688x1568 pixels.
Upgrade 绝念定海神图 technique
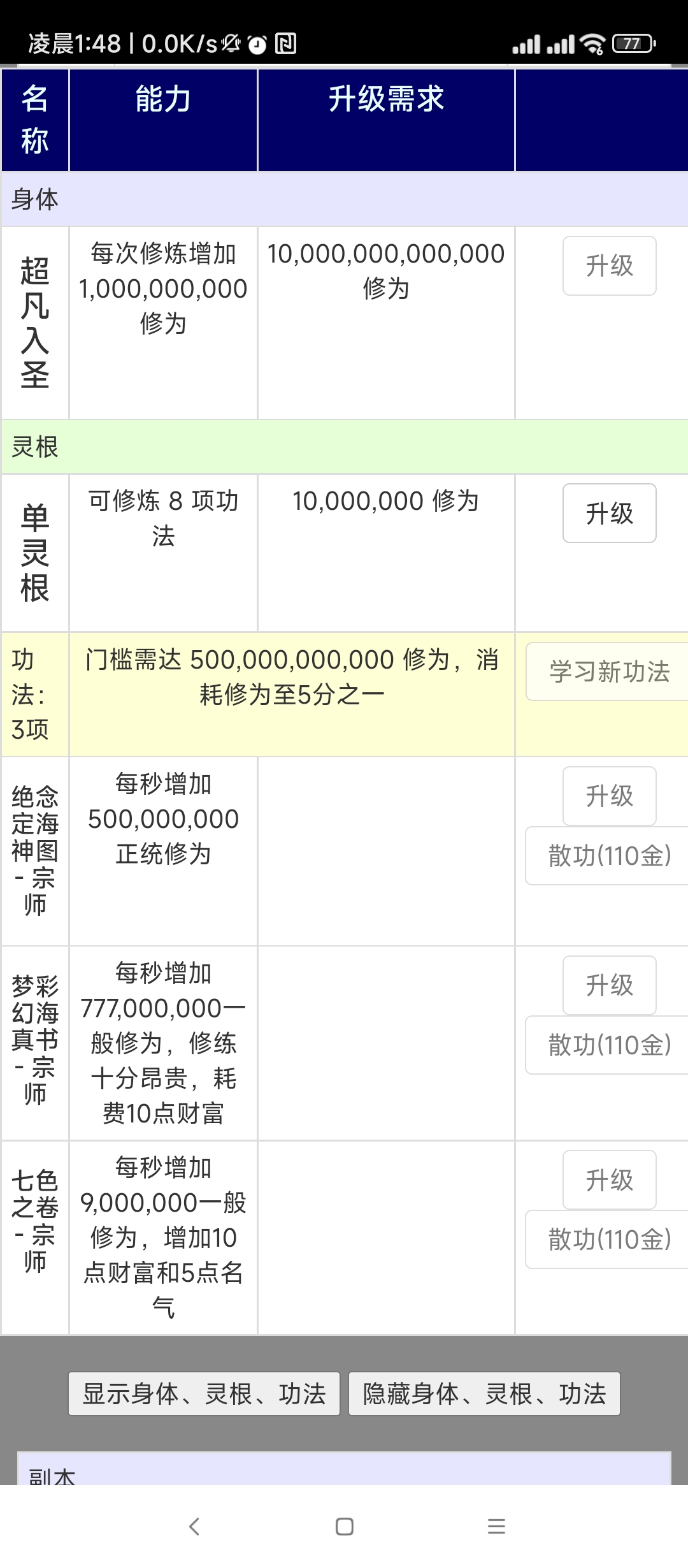pyautogui.click(x=609, y=796)
